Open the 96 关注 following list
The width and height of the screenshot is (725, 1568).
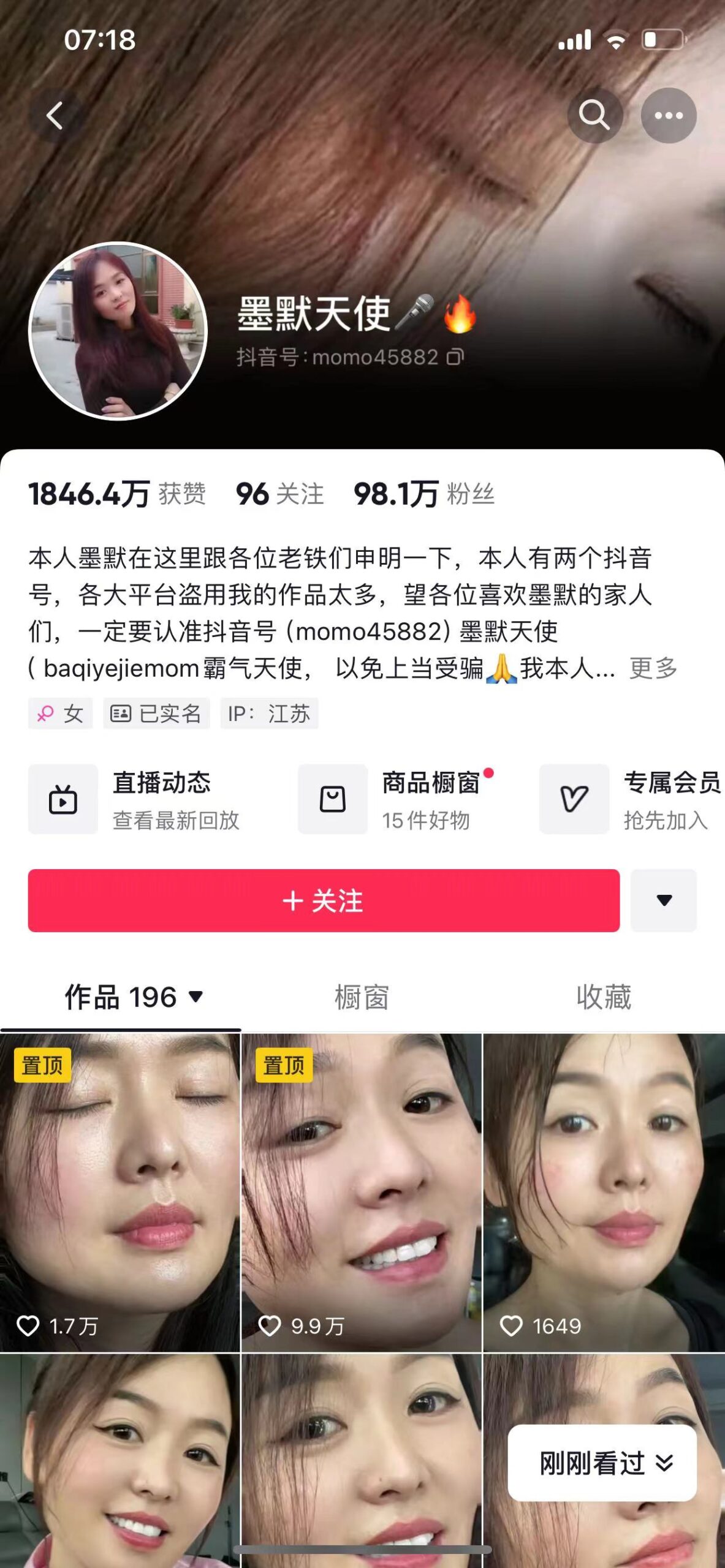pyautogui.click(x=280, y=494)
